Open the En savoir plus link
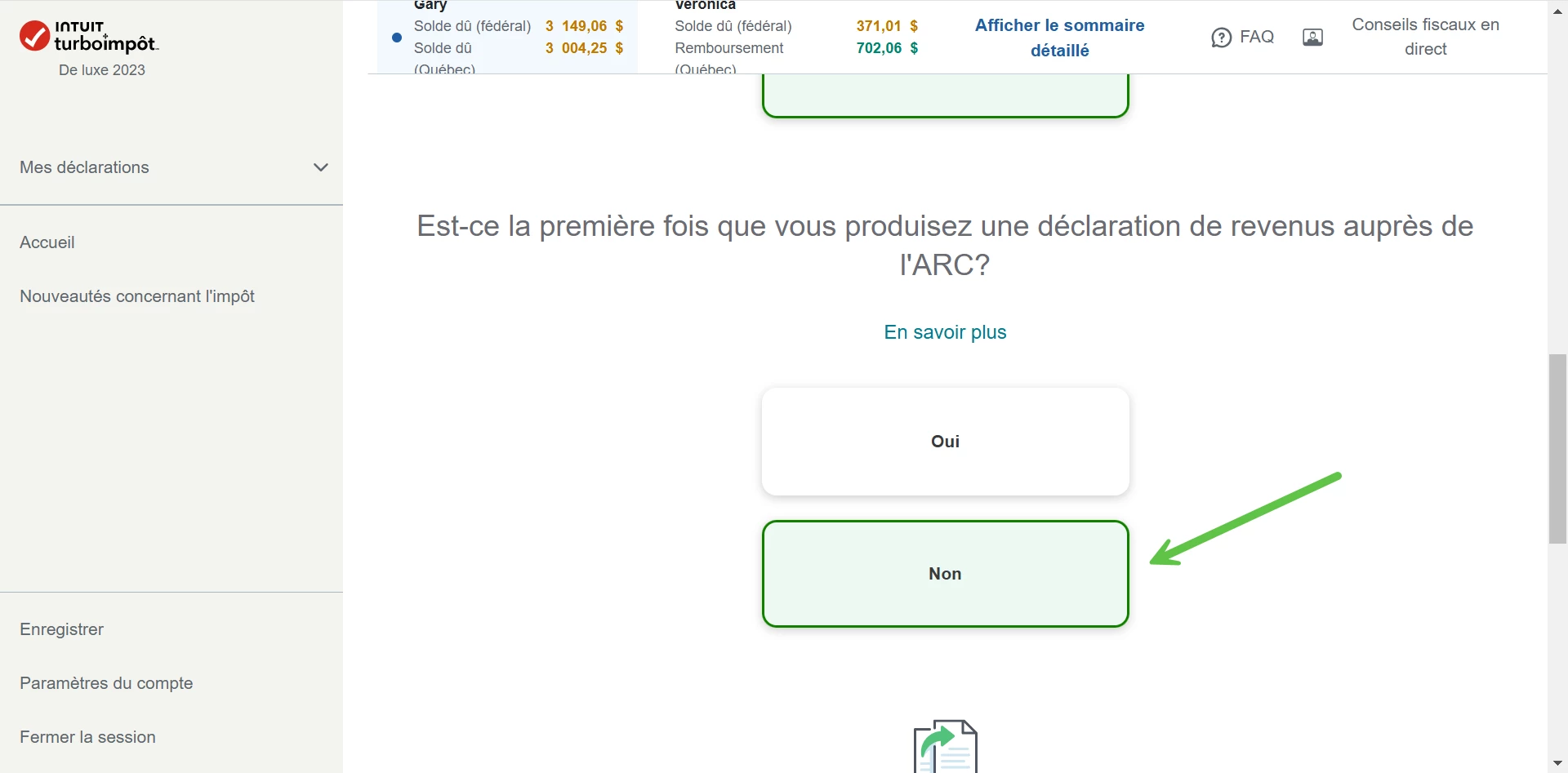 click(x=945, y=332)
